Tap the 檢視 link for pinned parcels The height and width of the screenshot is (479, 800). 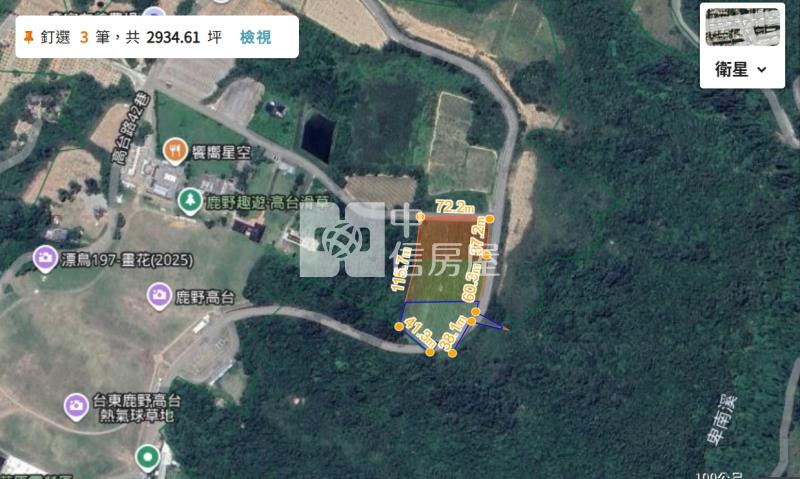(x=255, y=37)
